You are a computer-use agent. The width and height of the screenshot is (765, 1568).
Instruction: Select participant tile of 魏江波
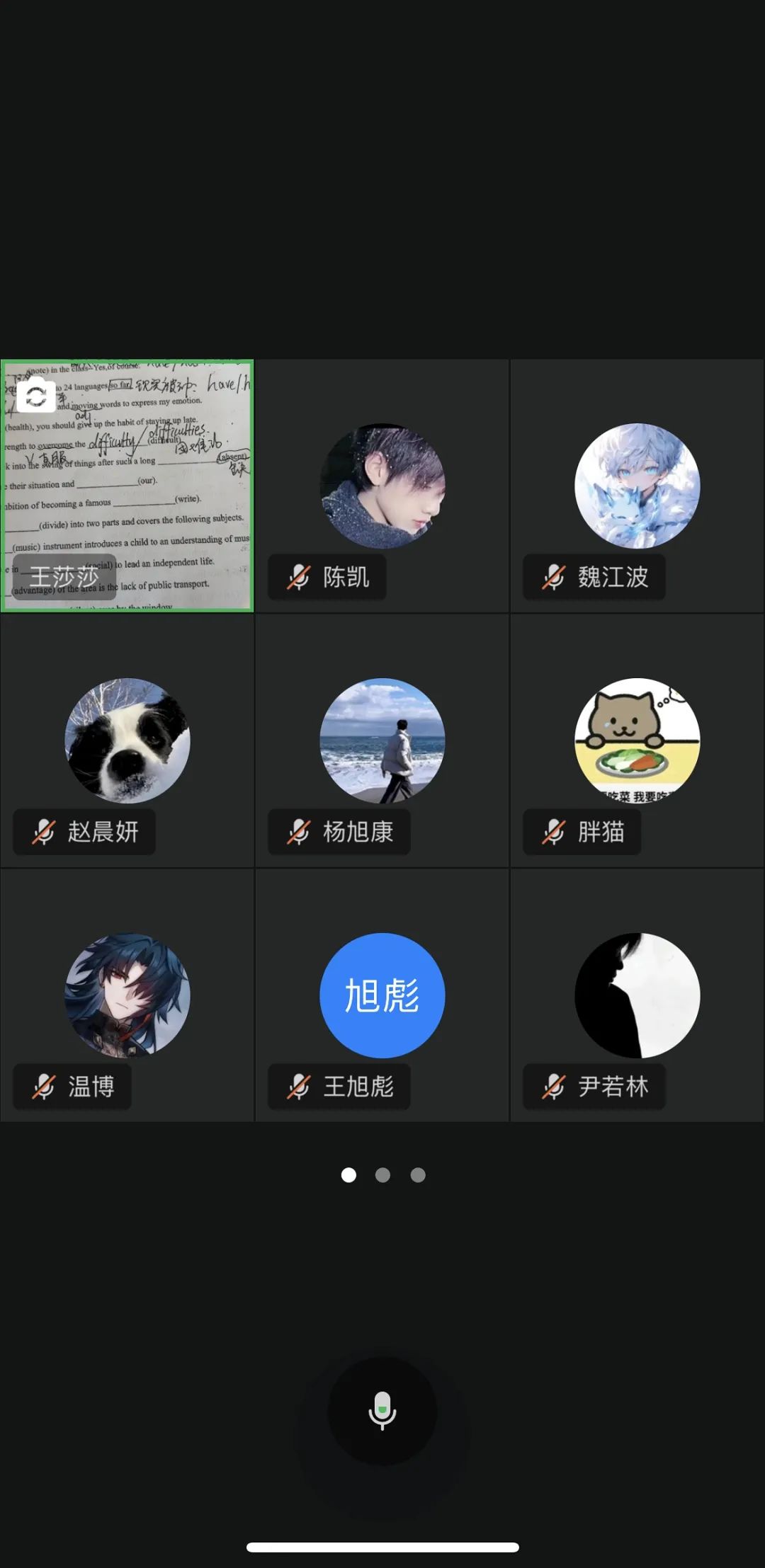637,486
